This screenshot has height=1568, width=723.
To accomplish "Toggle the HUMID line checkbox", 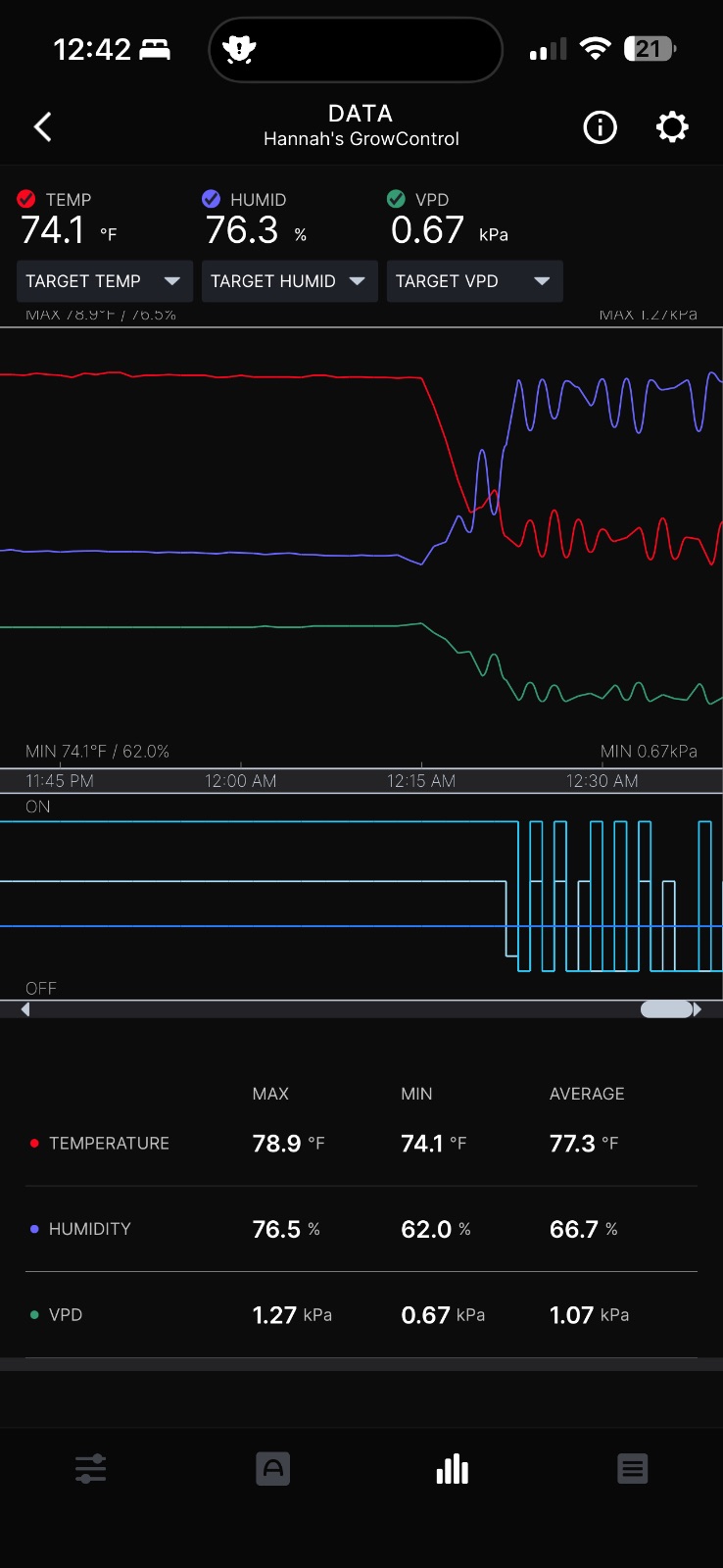I will [211, 199].
